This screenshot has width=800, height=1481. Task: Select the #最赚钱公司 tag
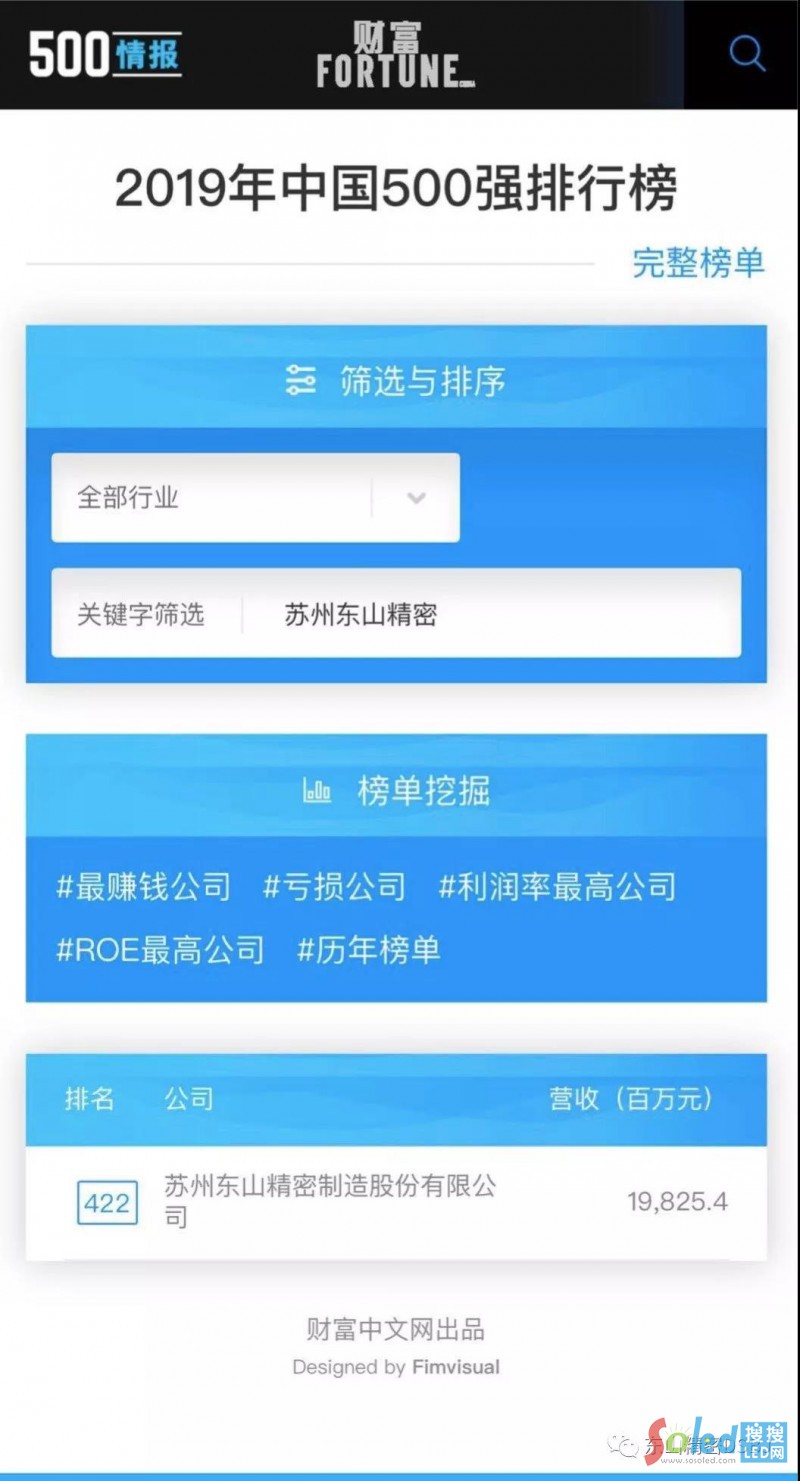(x=143, y=887)
